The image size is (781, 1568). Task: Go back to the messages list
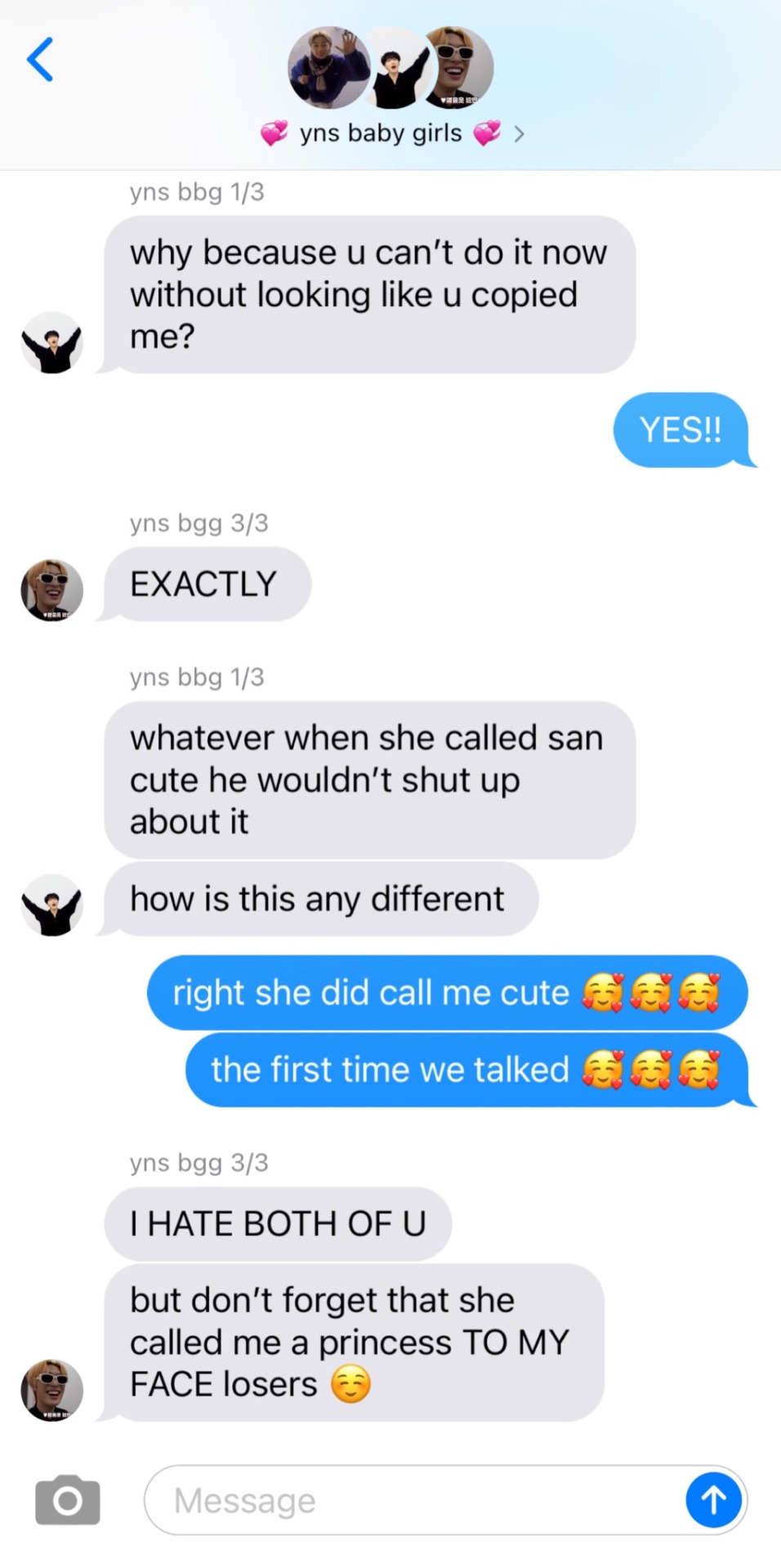[x=40, y=60]
